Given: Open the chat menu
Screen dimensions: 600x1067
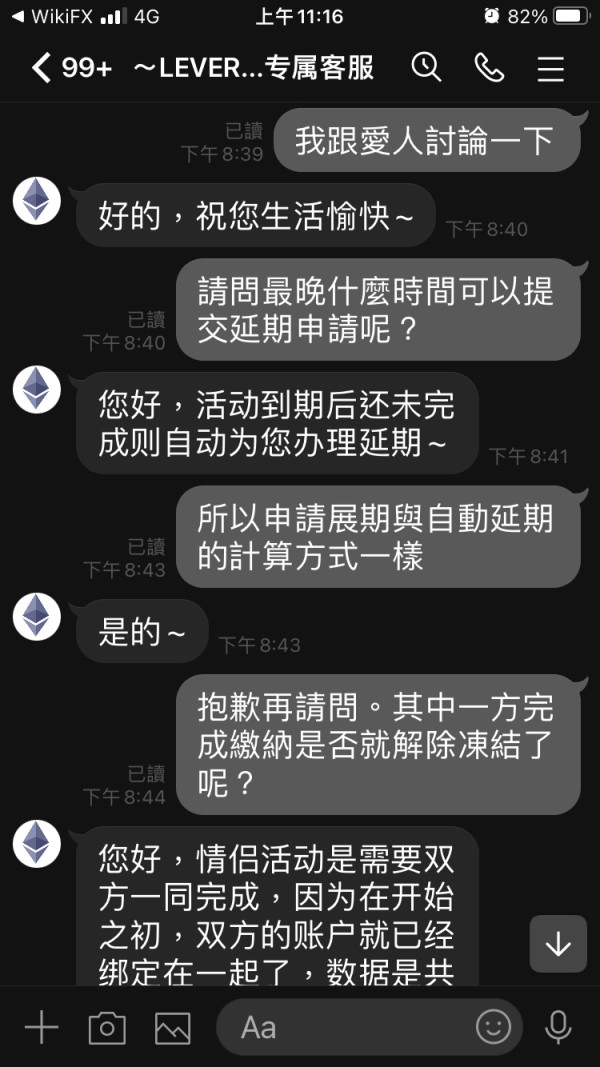Looking at the screenshot, I should [x=550, y=69].
